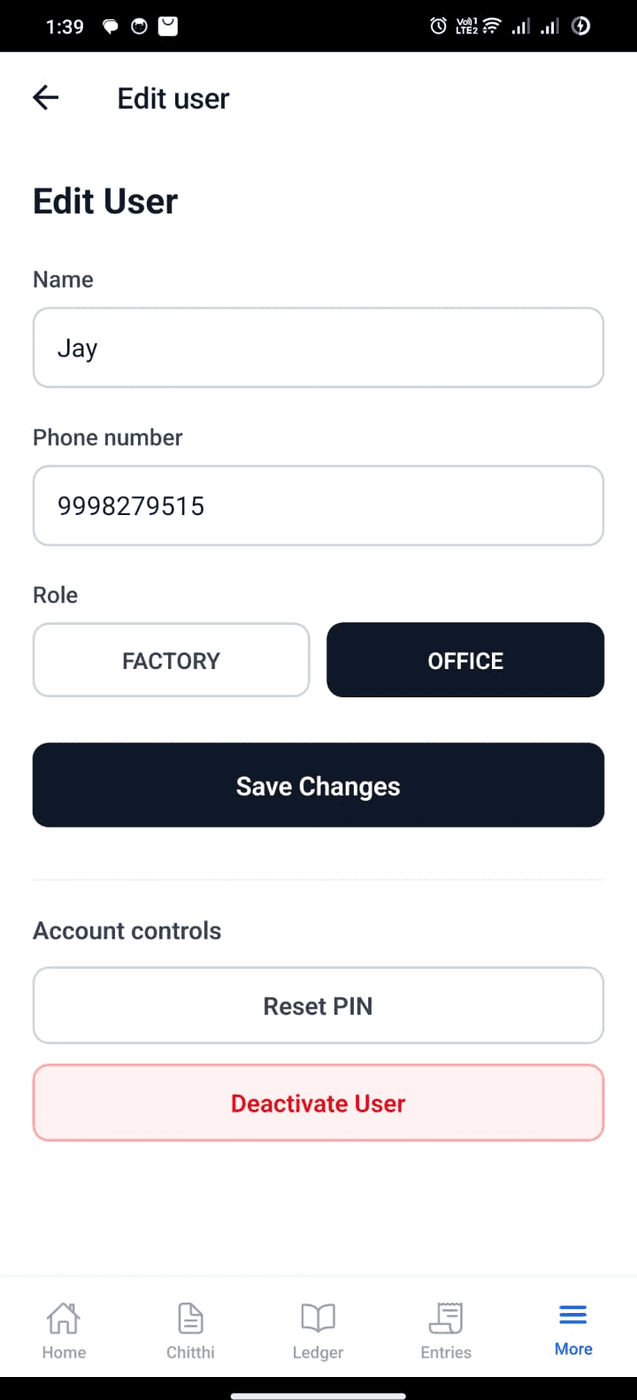Tap the Phone number field
Screen dimensions: 637x1400
[318, 505]
